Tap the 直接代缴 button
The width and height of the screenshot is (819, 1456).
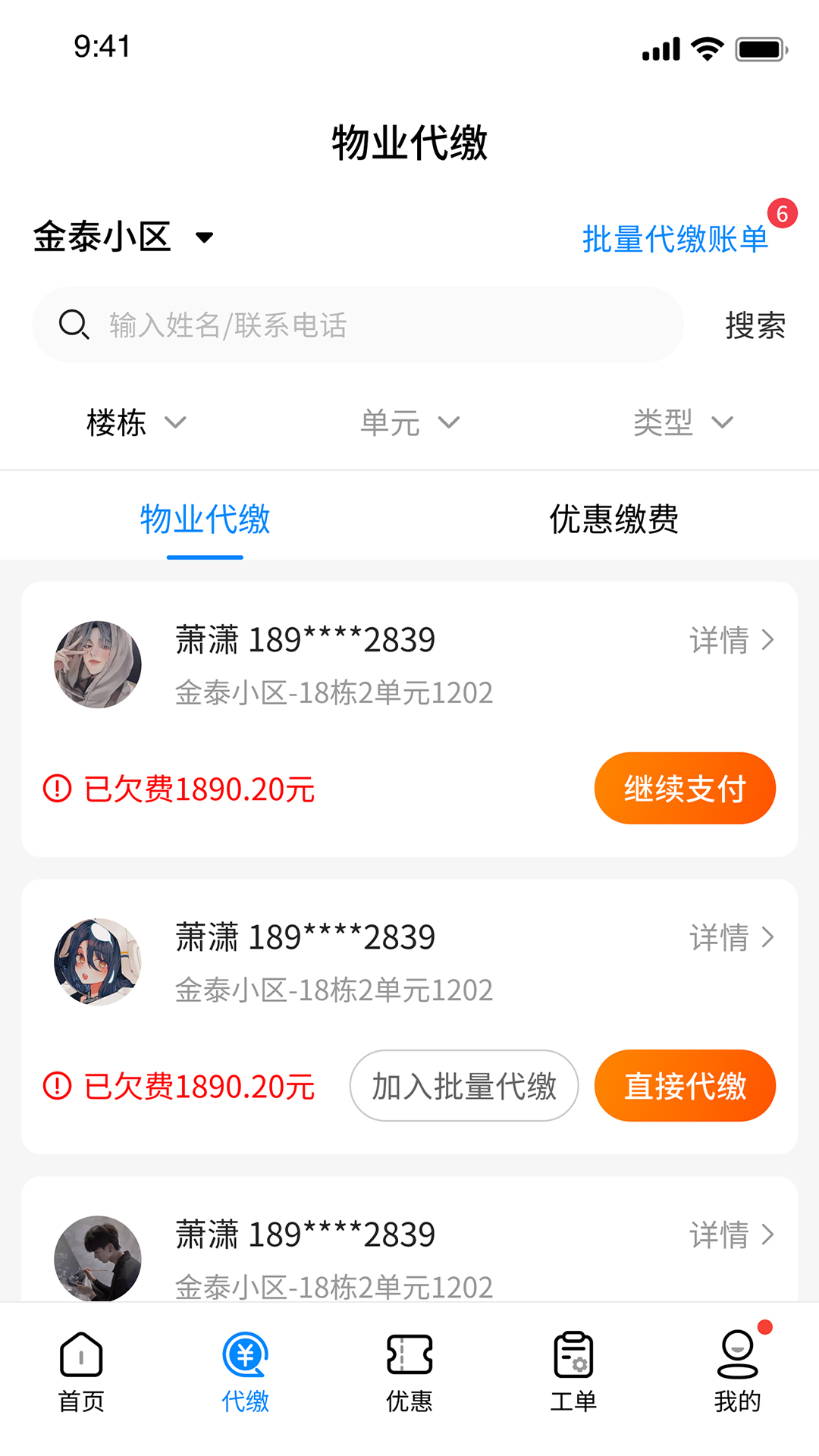pyautogui.click(x=685, y=1086)
